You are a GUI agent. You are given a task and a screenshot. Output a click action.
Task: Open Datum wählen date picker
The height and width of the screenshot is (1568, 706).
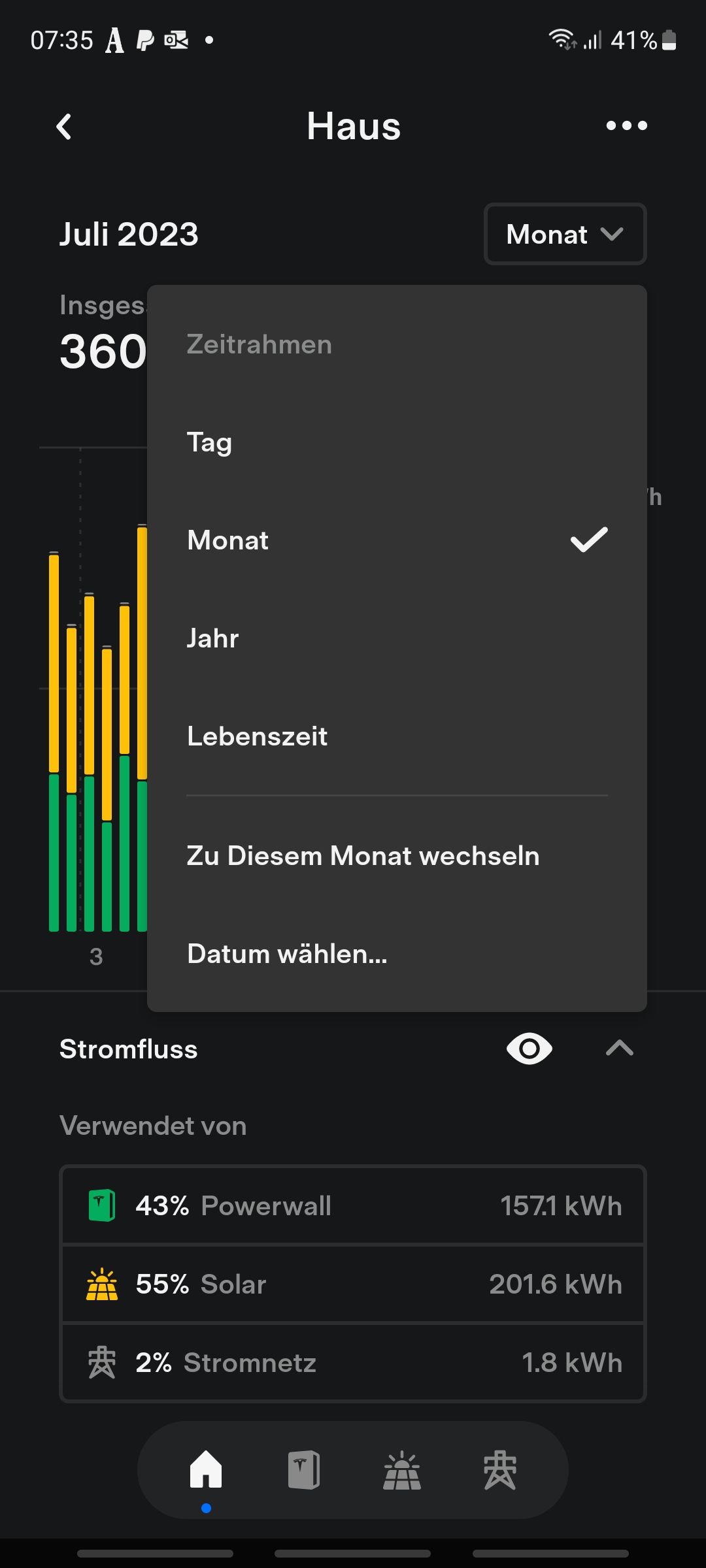(x=287, y=954)
